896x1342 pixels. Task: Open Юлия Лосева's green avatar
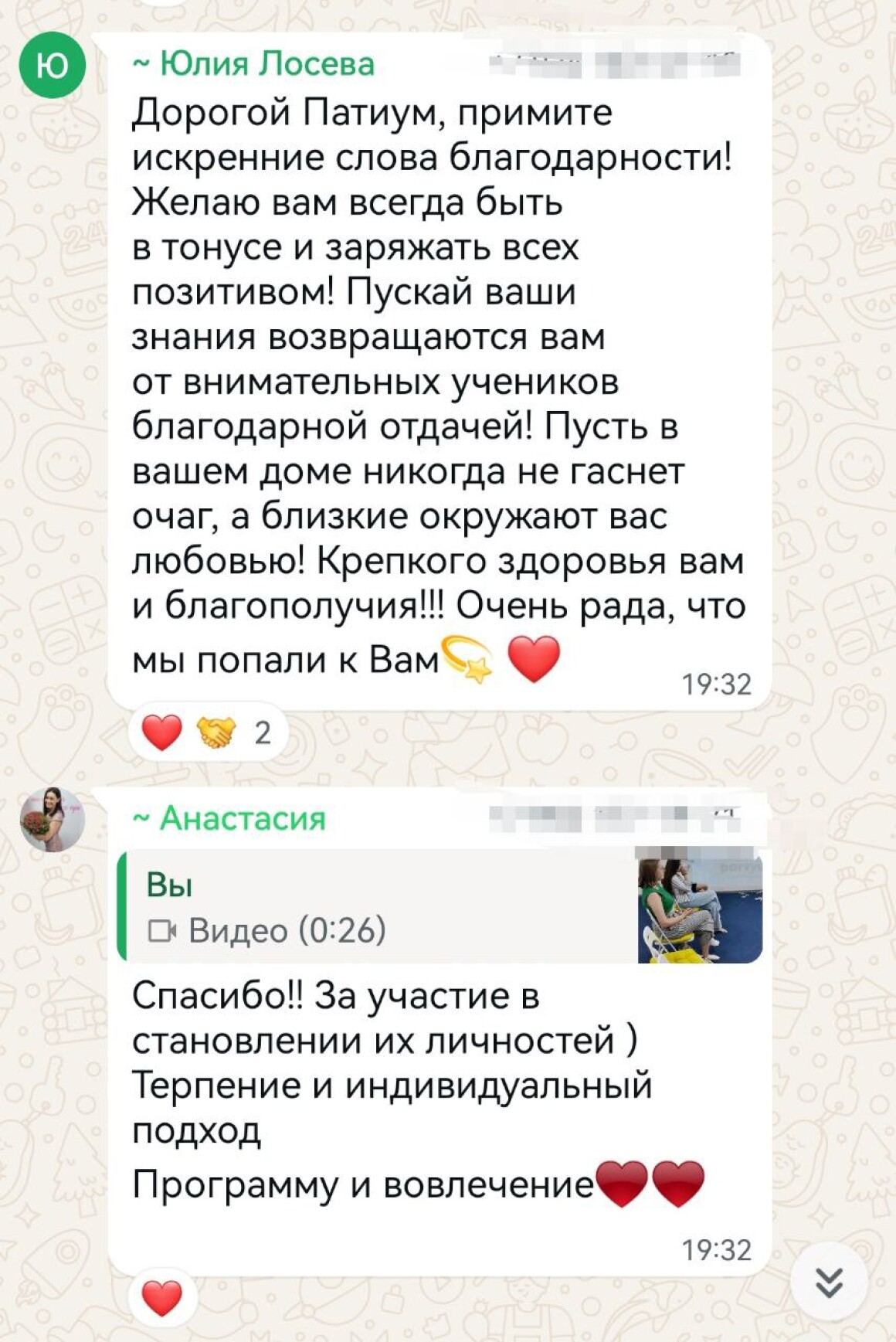[x=52, y=66]
